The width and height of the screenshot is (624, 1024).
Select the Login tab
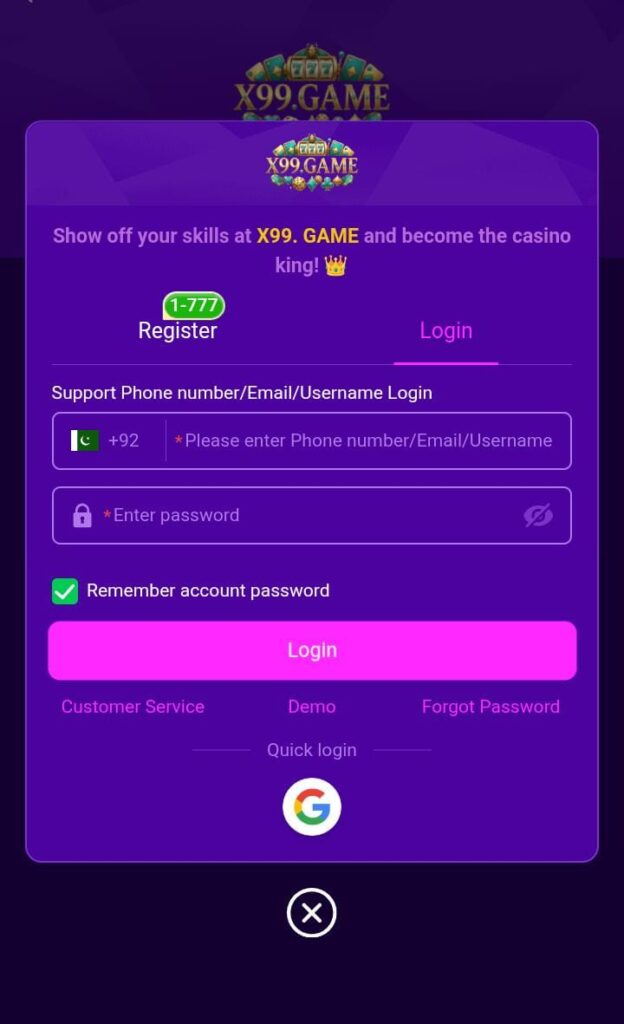click(x=446, y=331)
